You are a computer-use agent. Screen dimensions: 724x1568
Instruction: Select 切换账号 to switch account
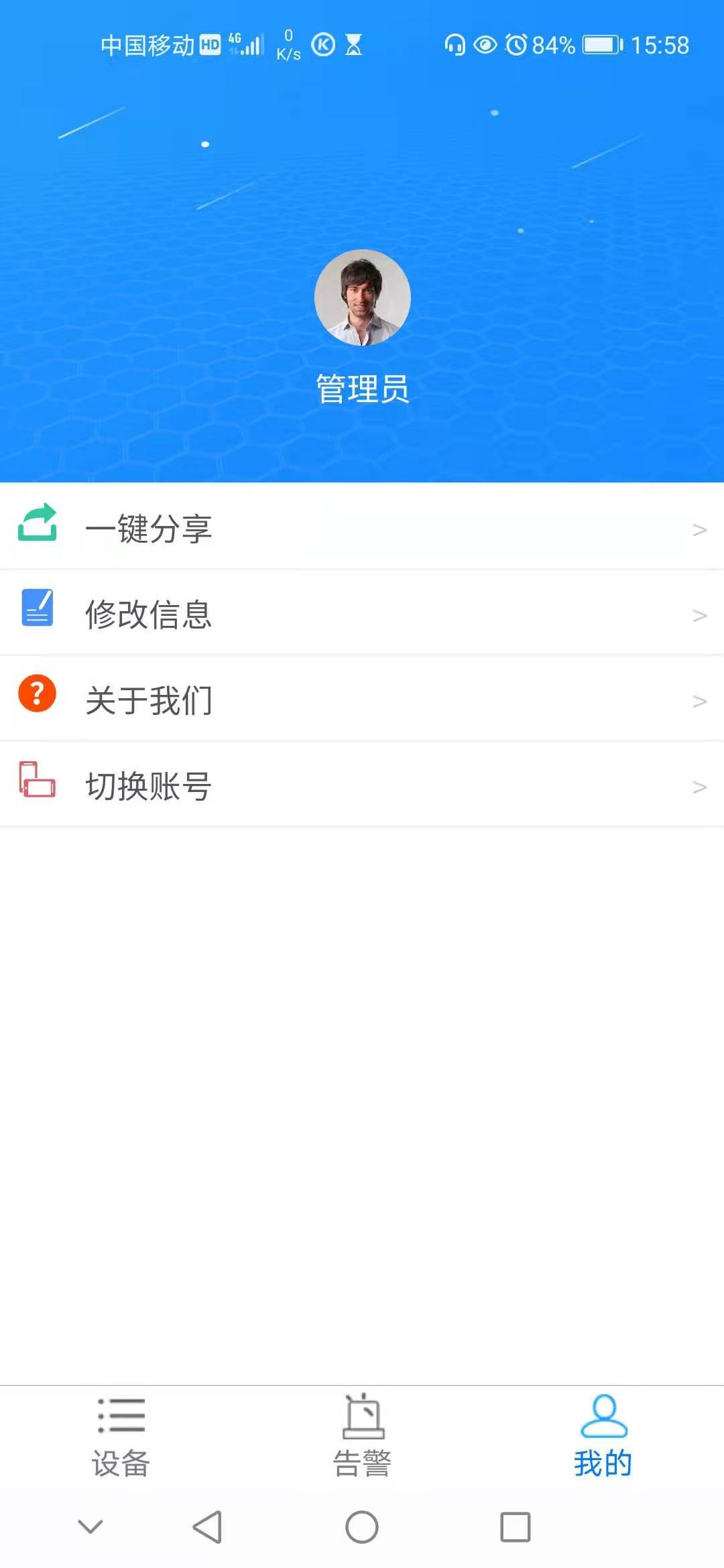pyautogui.click(x=362, y=784)
